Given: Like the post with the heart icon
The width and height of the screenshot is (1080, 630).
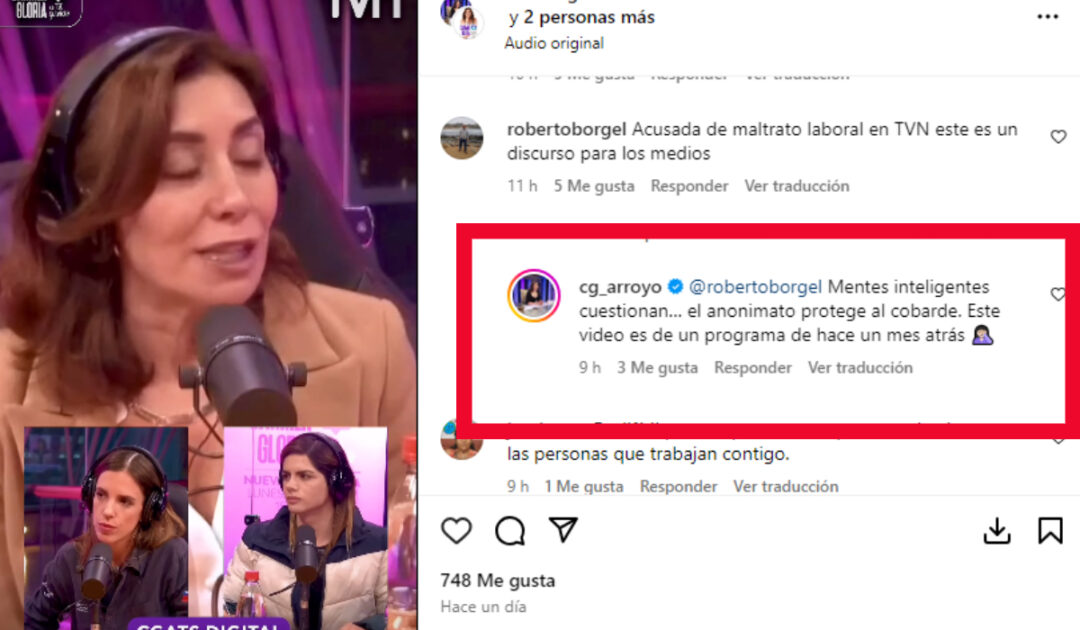Looking at the screenshot, I should coord(456,530).
